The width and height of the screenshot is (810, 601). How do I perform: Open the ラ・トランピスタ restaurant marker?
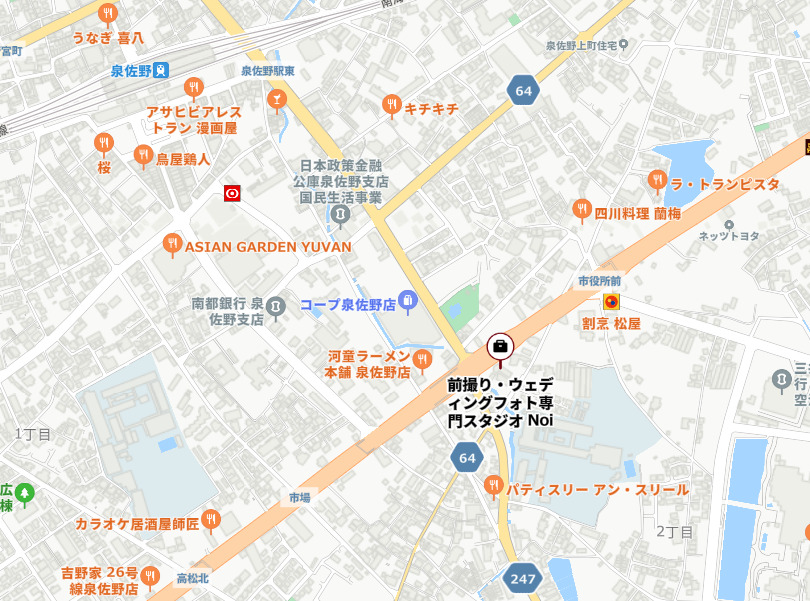[x=657, y=180]
